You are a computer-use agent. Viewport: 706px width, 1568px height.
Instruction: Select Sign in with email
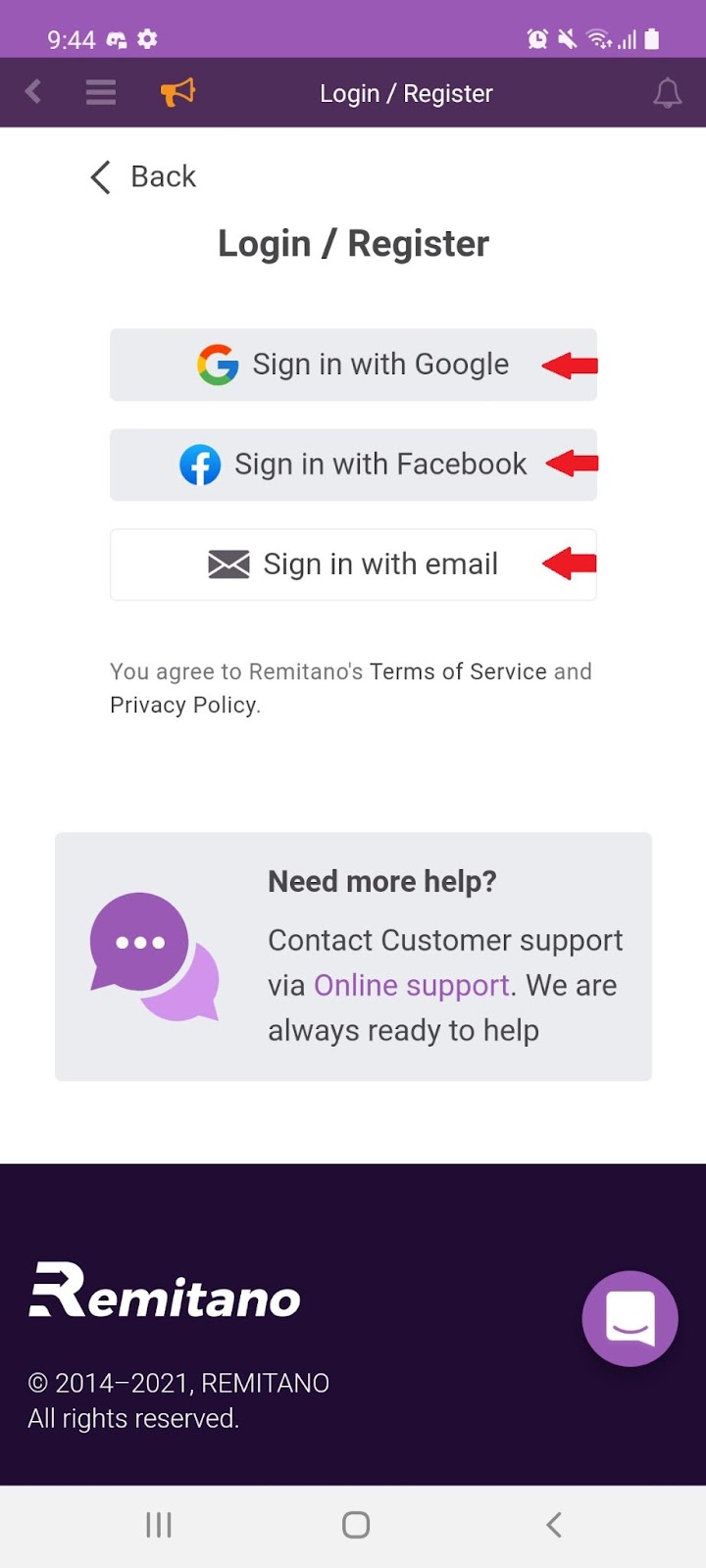tap(353, 564)
